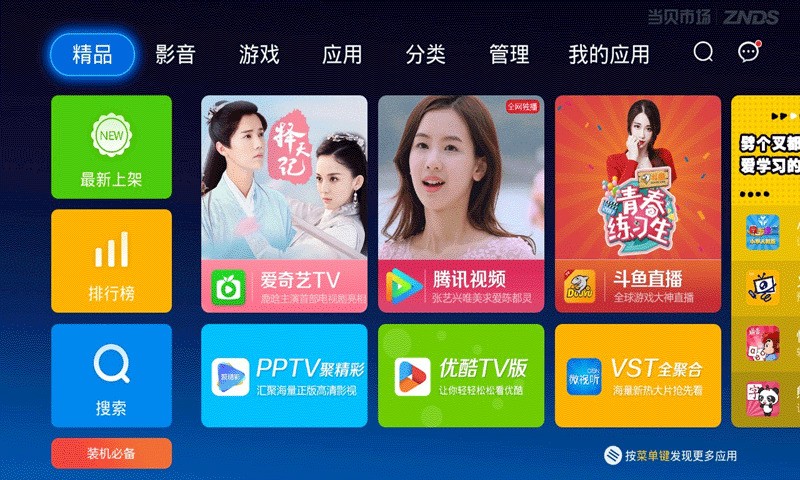Open the 管理 tab

point(509,54)
